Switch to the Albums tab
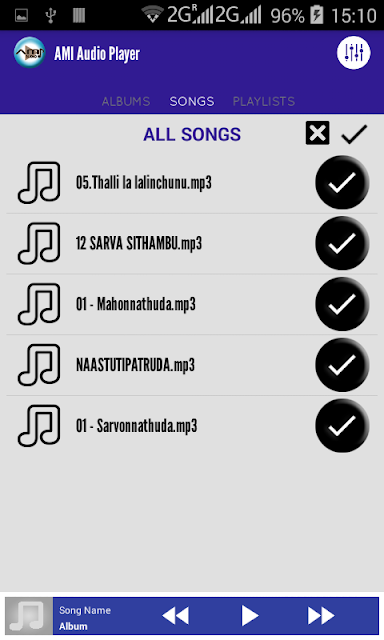Viewport: 384px width, 640px height. coord(126,101)
